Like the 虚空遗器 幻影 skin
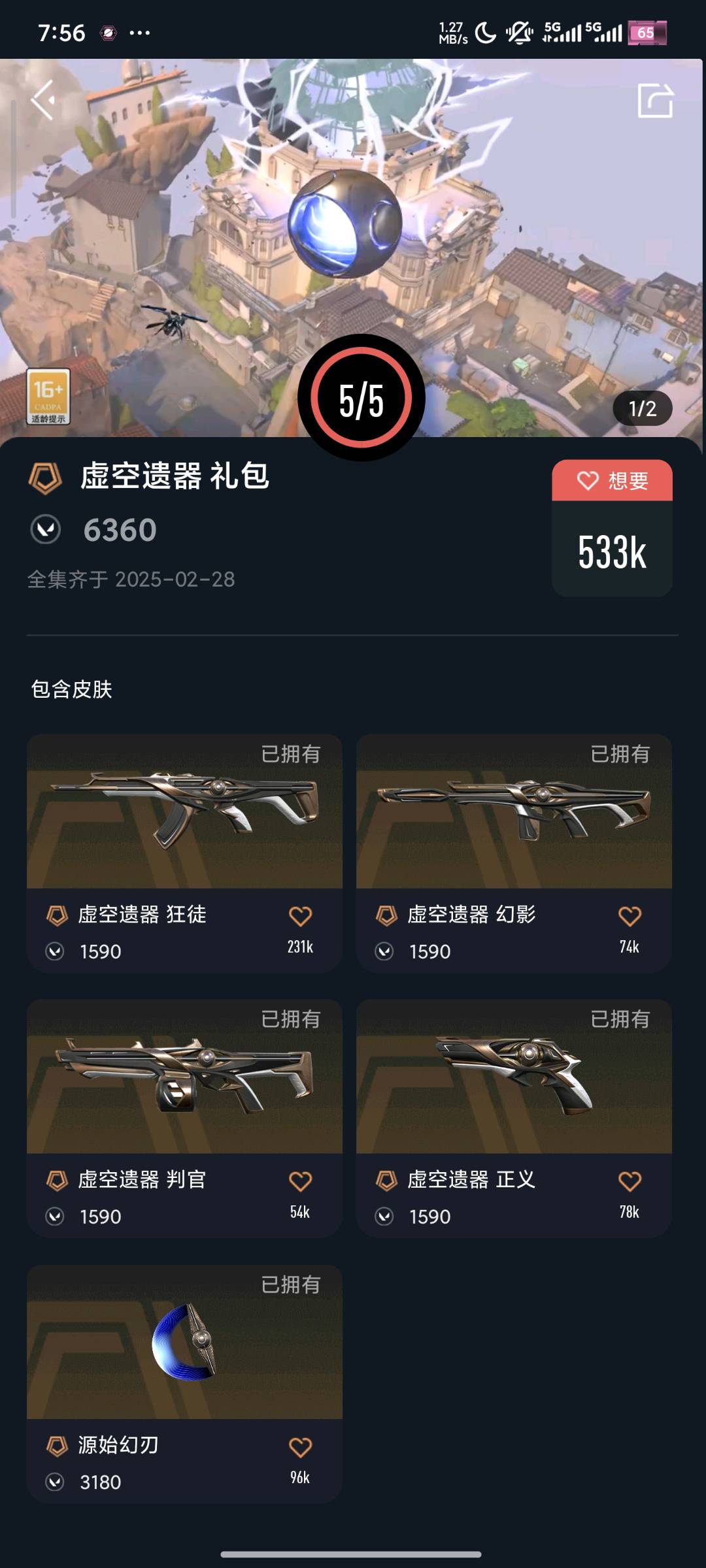The image size is (706, 1568). pos(630,916)
